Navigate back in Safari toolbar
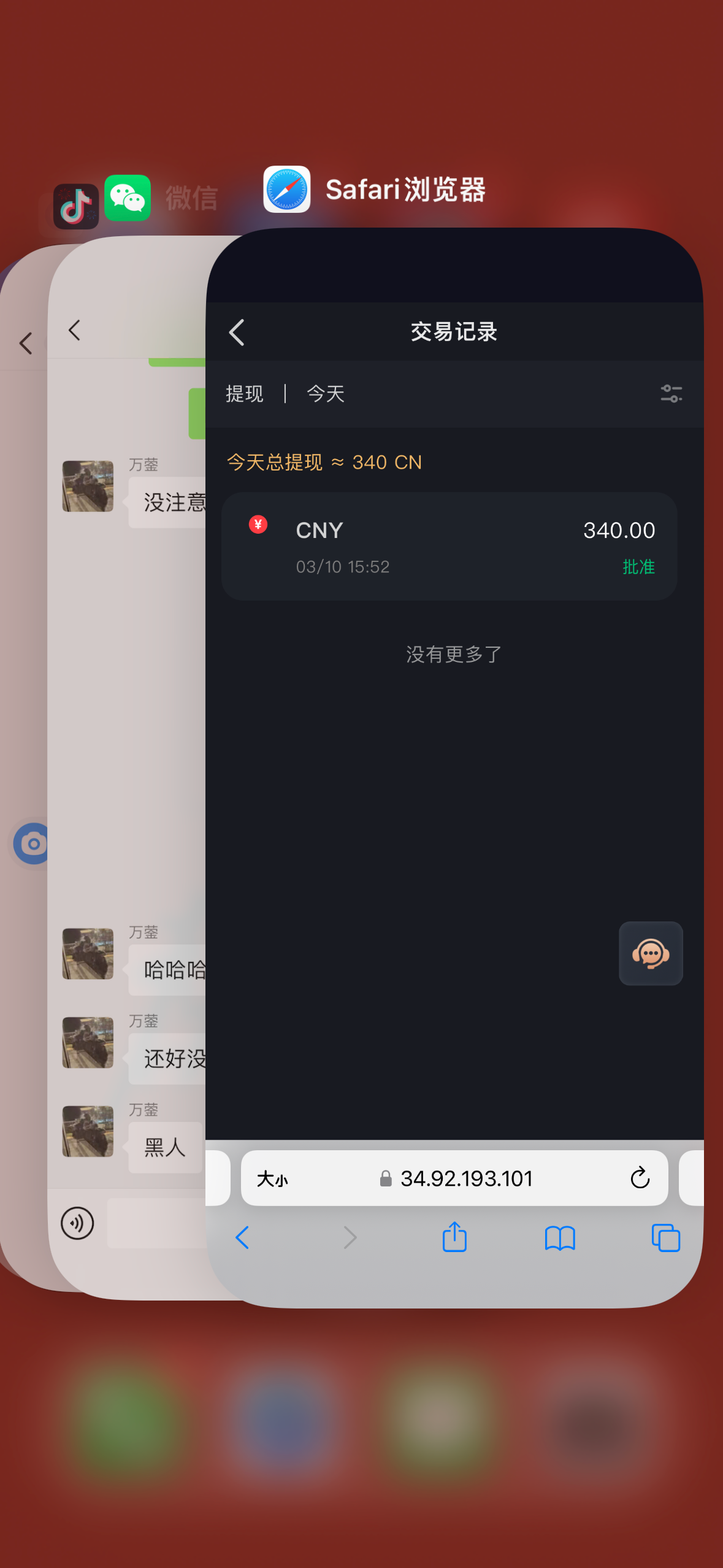Image resolution: width=723 pixels, height=1568 pixels. click(243, 1237)
